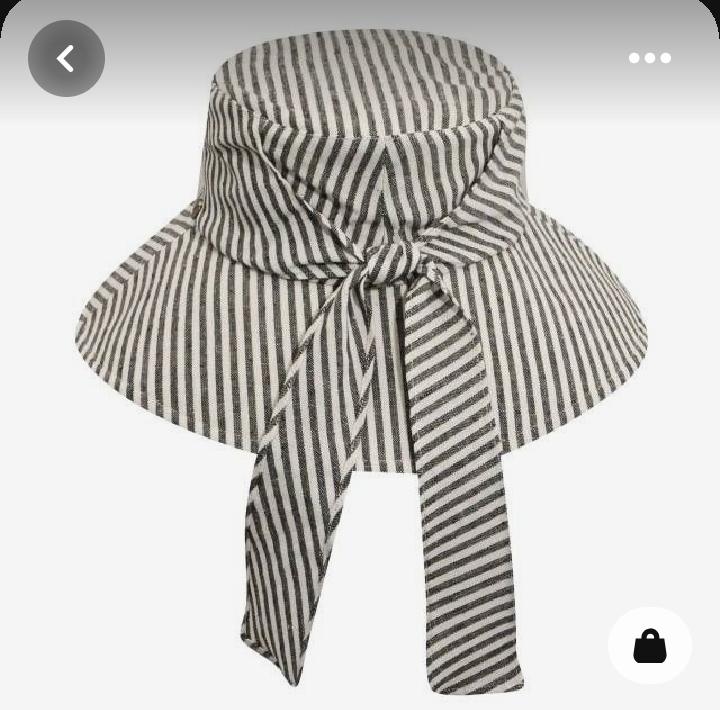Open the three-dot overflow menu
The width and height of the screenshot is (720, 710).
tap(649, 58)
